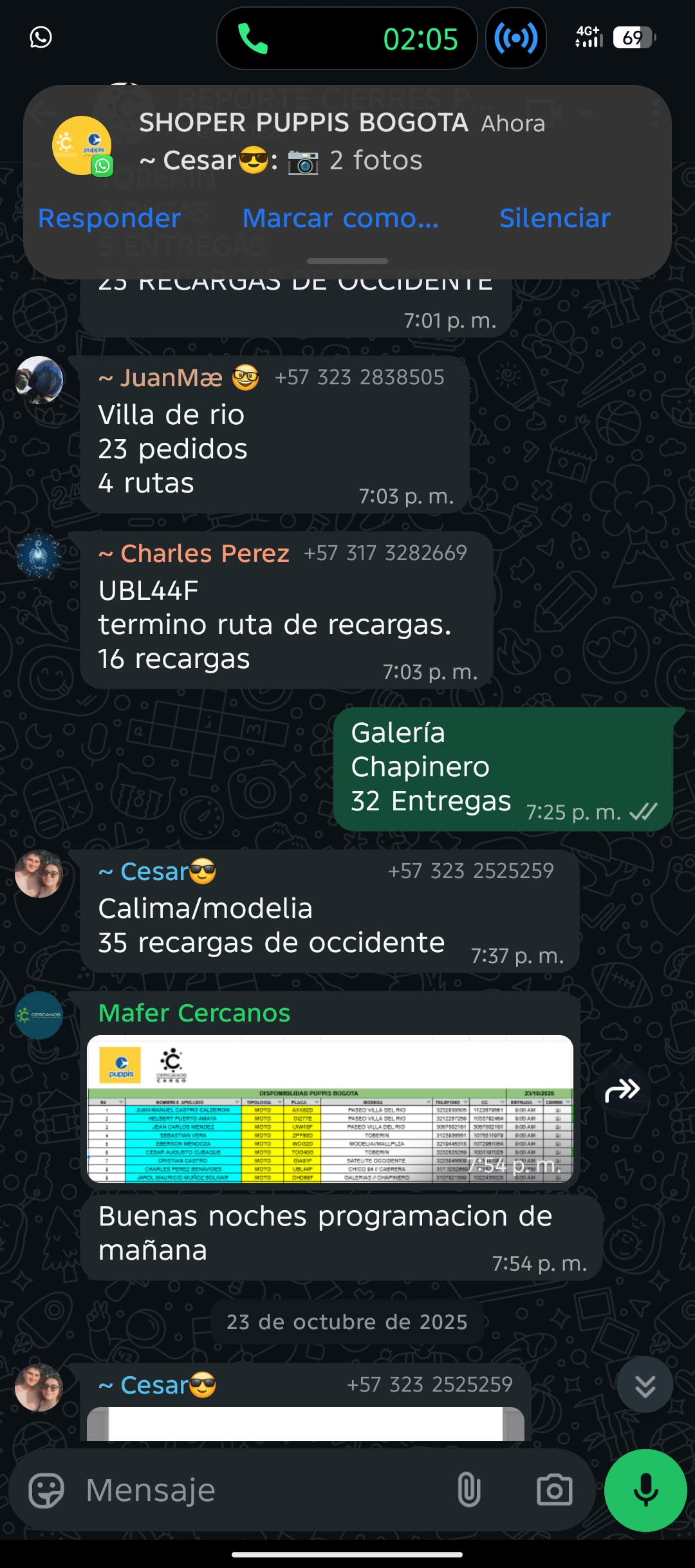This screenshot has height=1568, width=695.
Task: Record a voice message with the microphone
Action: 645,1490
